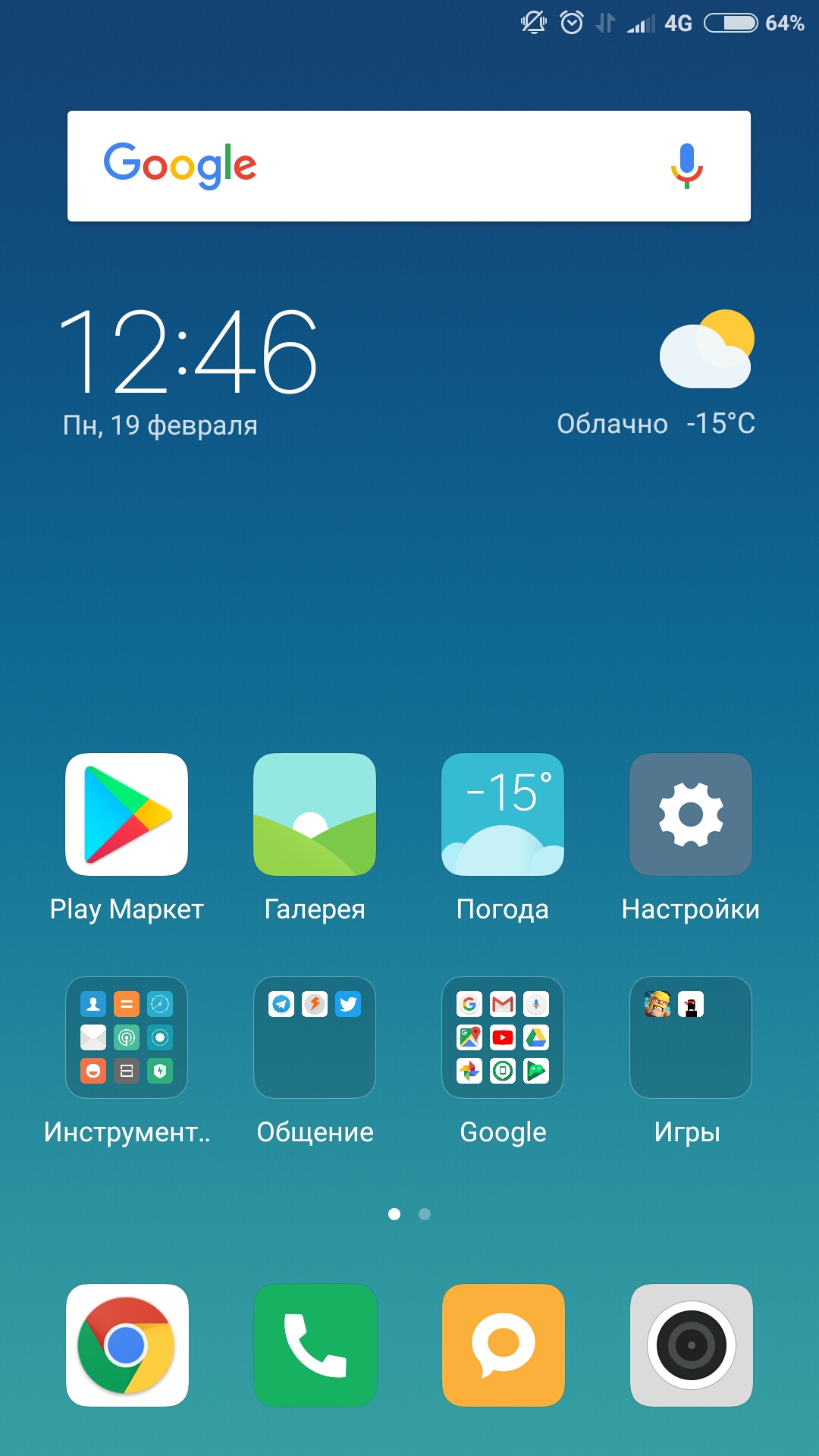Open the weather widget showing Облачно -15°C

click(x=656, y=375)
